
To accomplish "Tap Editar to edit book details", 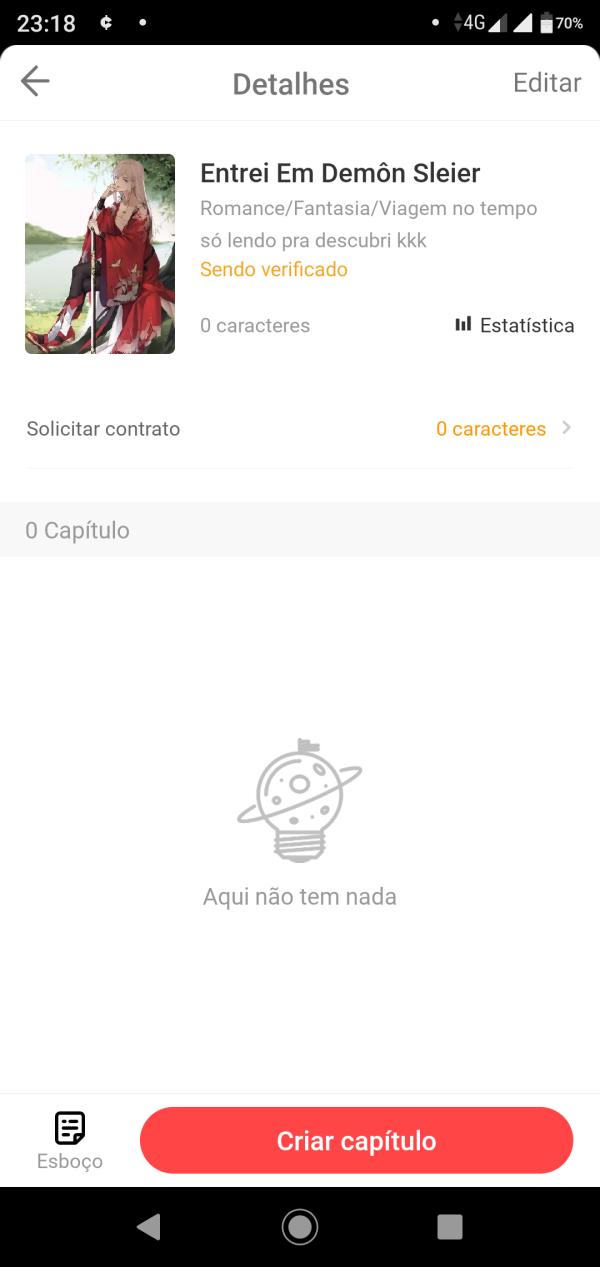I will pyautogui.click(x=546, y=83).
